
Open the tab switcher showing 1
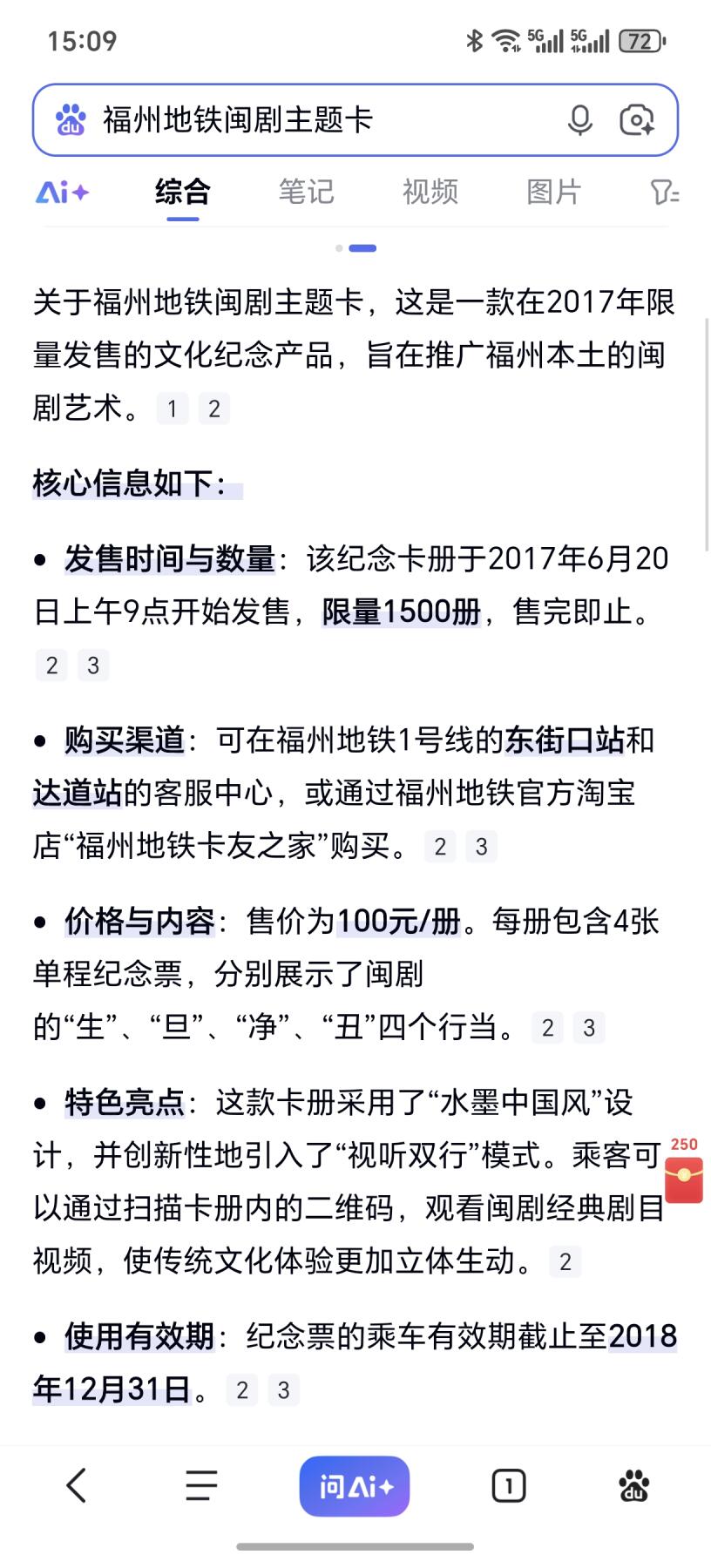[x=509, y=1486]
